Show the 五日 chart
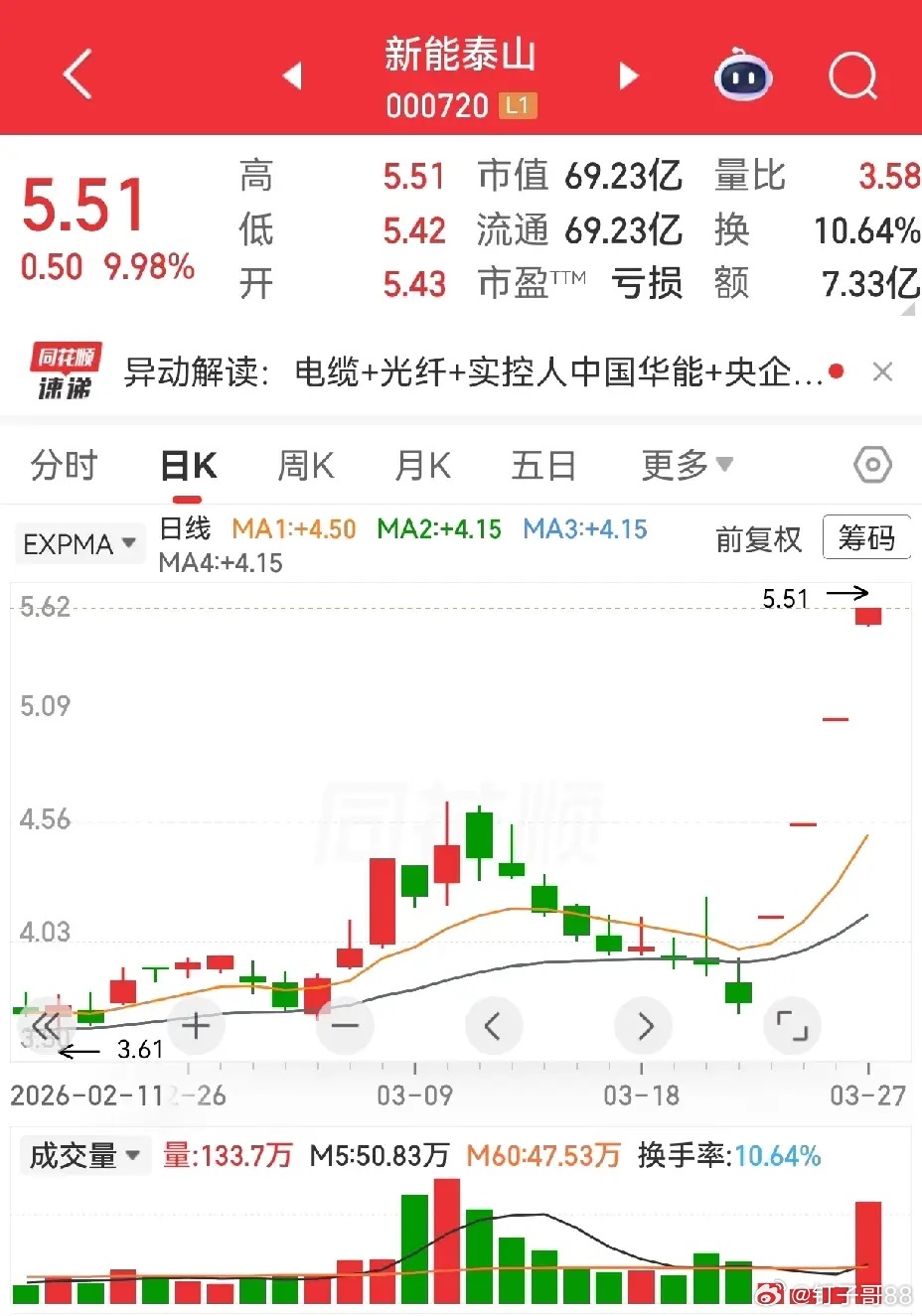Image resolution: width=922 pixels, height=1316 pixels. [x=543, y=465]
